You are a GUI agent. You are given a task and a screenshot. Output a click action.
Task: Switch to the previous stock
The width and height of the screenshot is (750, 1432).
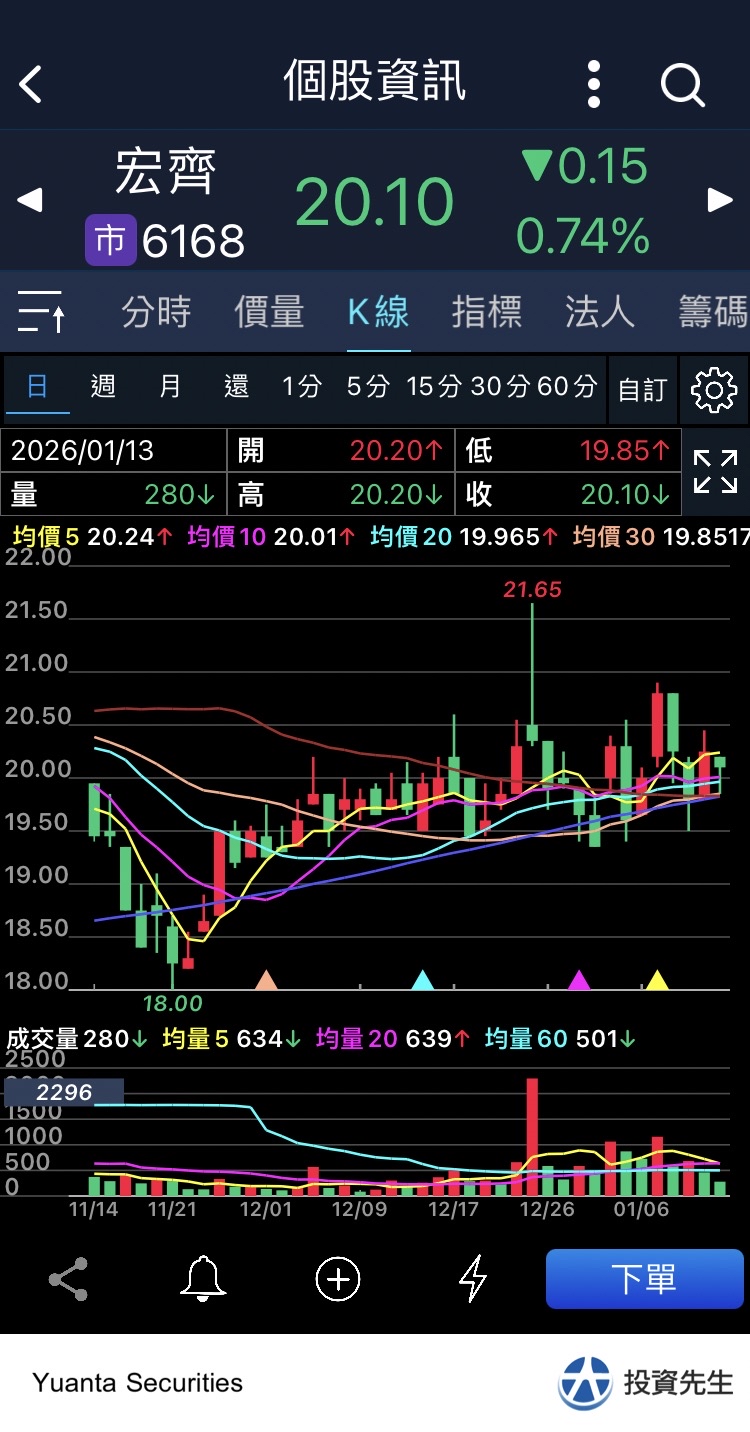(30, 200)
